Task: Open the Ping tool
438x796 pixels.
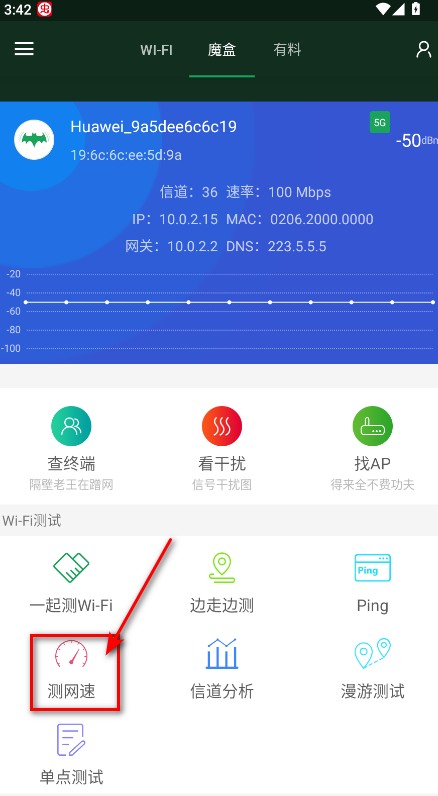Action: (x=373, y=582)
